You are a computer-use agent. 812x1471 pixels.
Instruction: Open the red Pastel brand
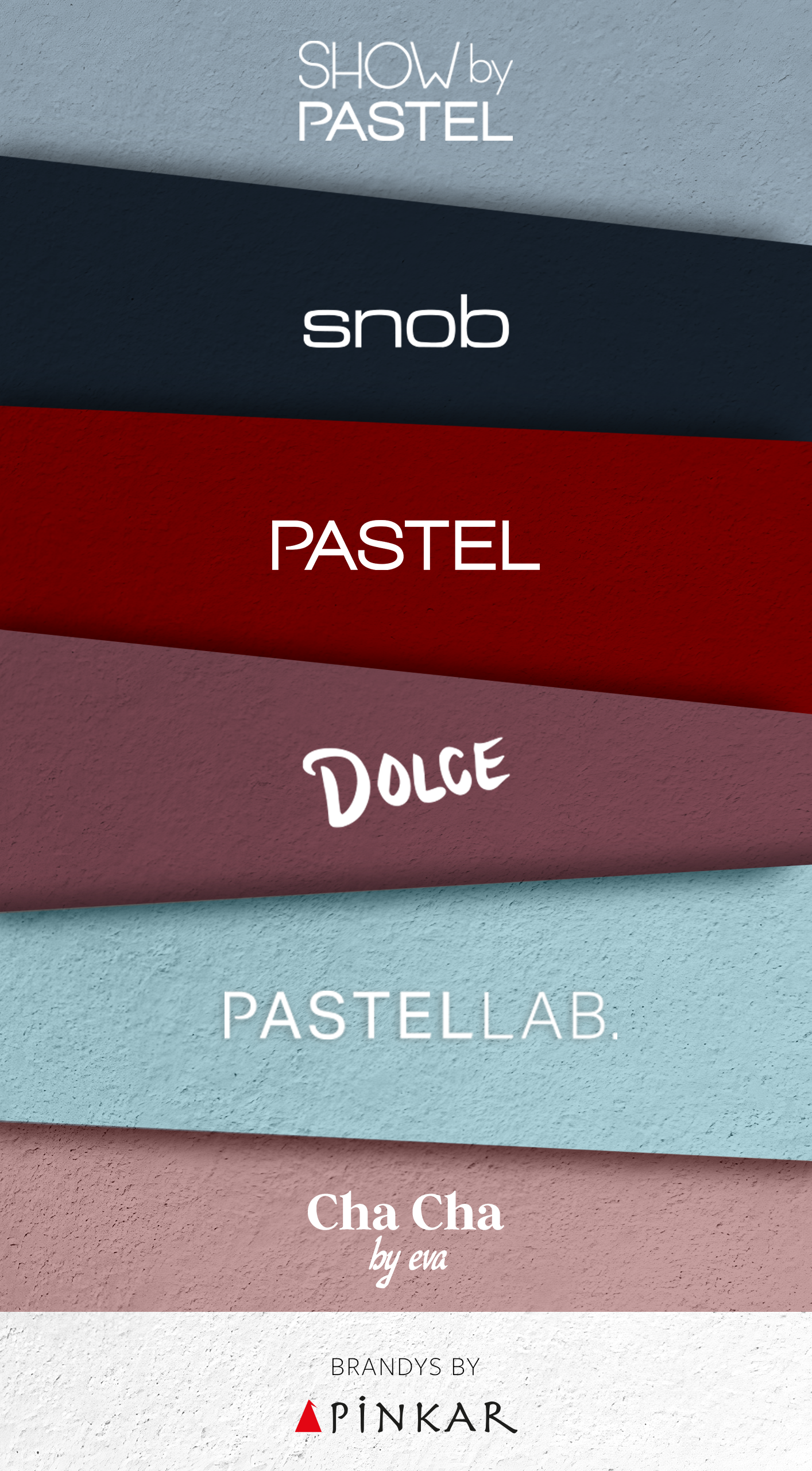[405, 545]
